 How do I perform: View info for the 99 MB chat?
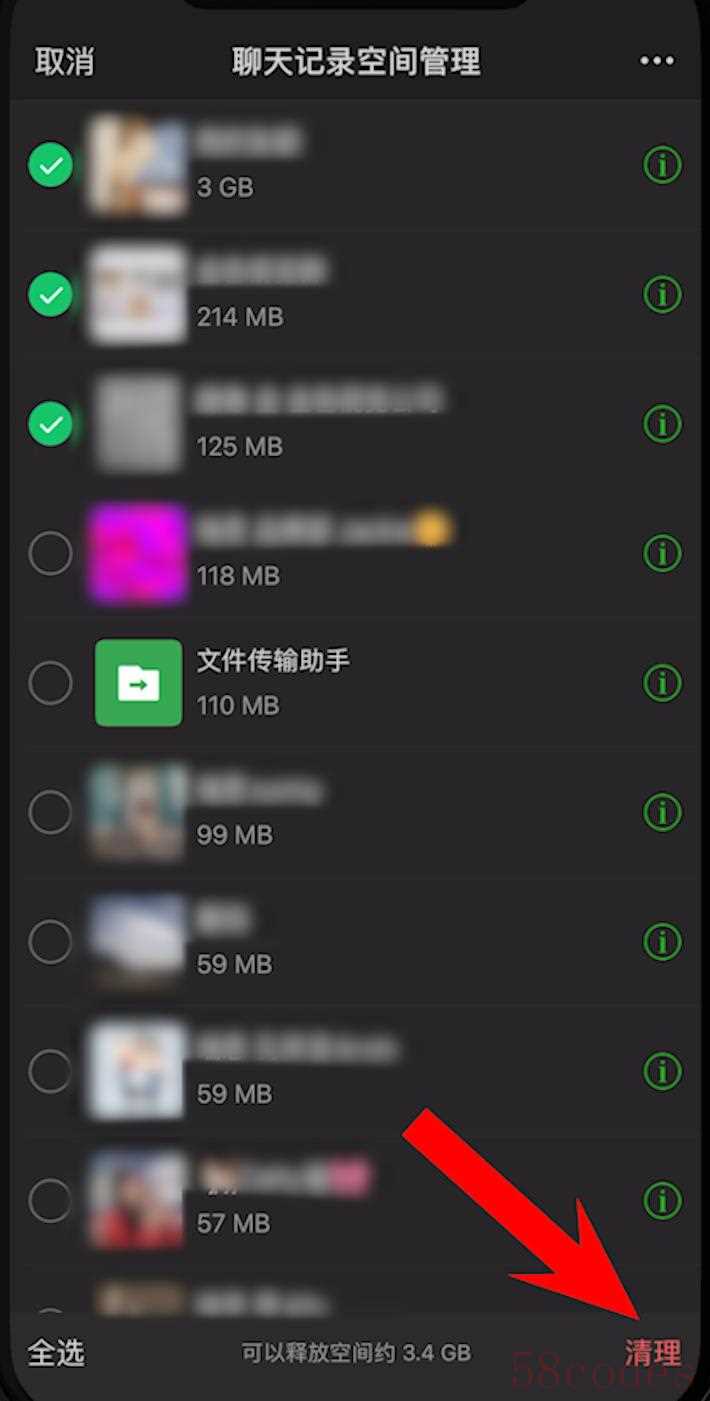point(661,813)
